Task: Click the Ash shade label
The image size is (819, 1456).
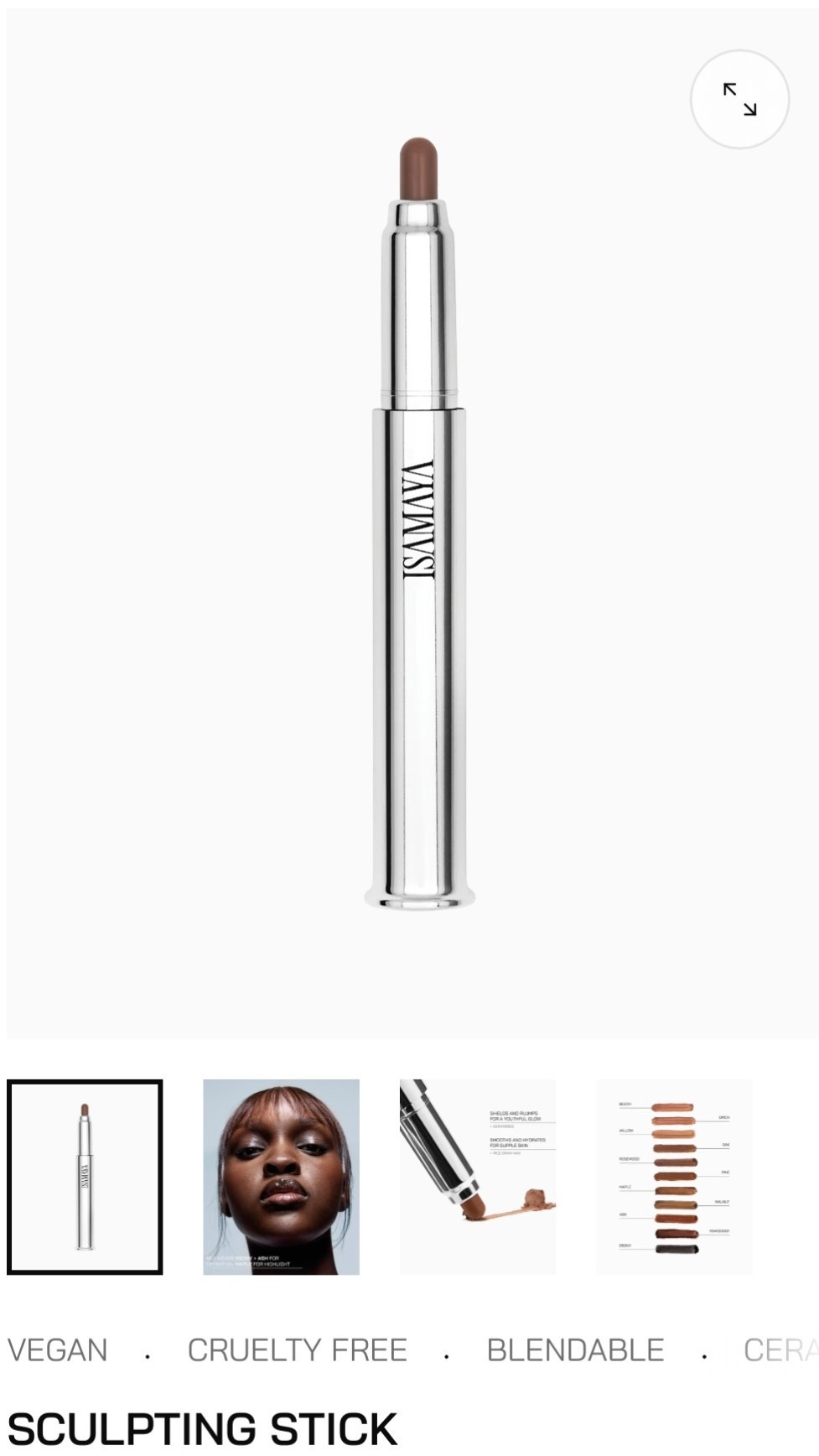Action: tap(624, 1214)
